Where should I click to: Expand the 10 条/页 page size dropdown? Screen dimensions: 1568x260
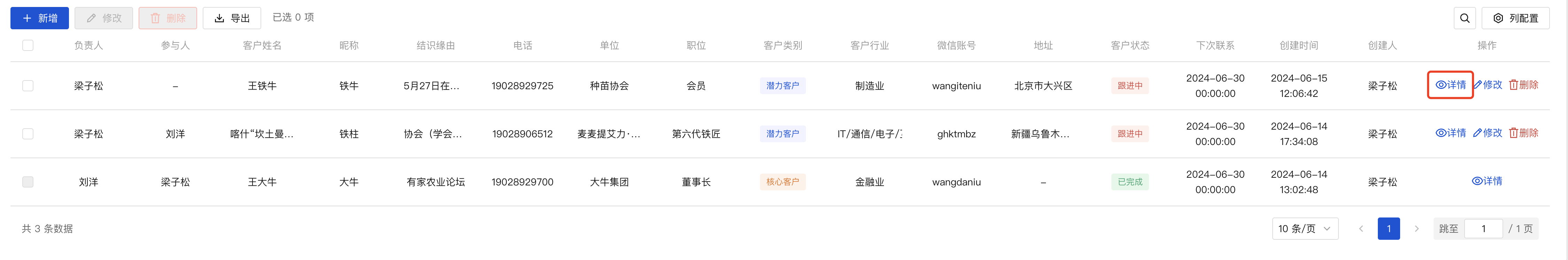coord(1304,228)
